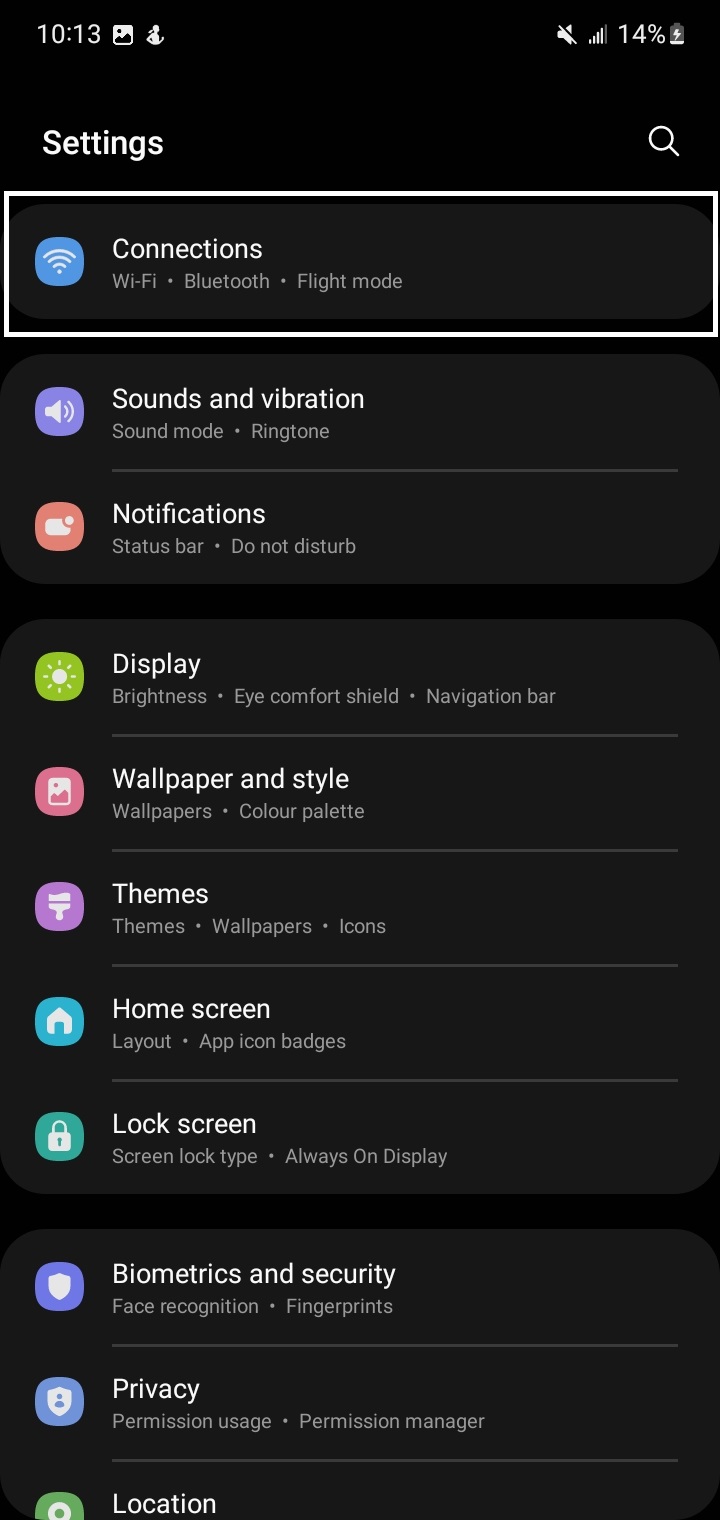Tap the Location row

tap(360, 1491)
